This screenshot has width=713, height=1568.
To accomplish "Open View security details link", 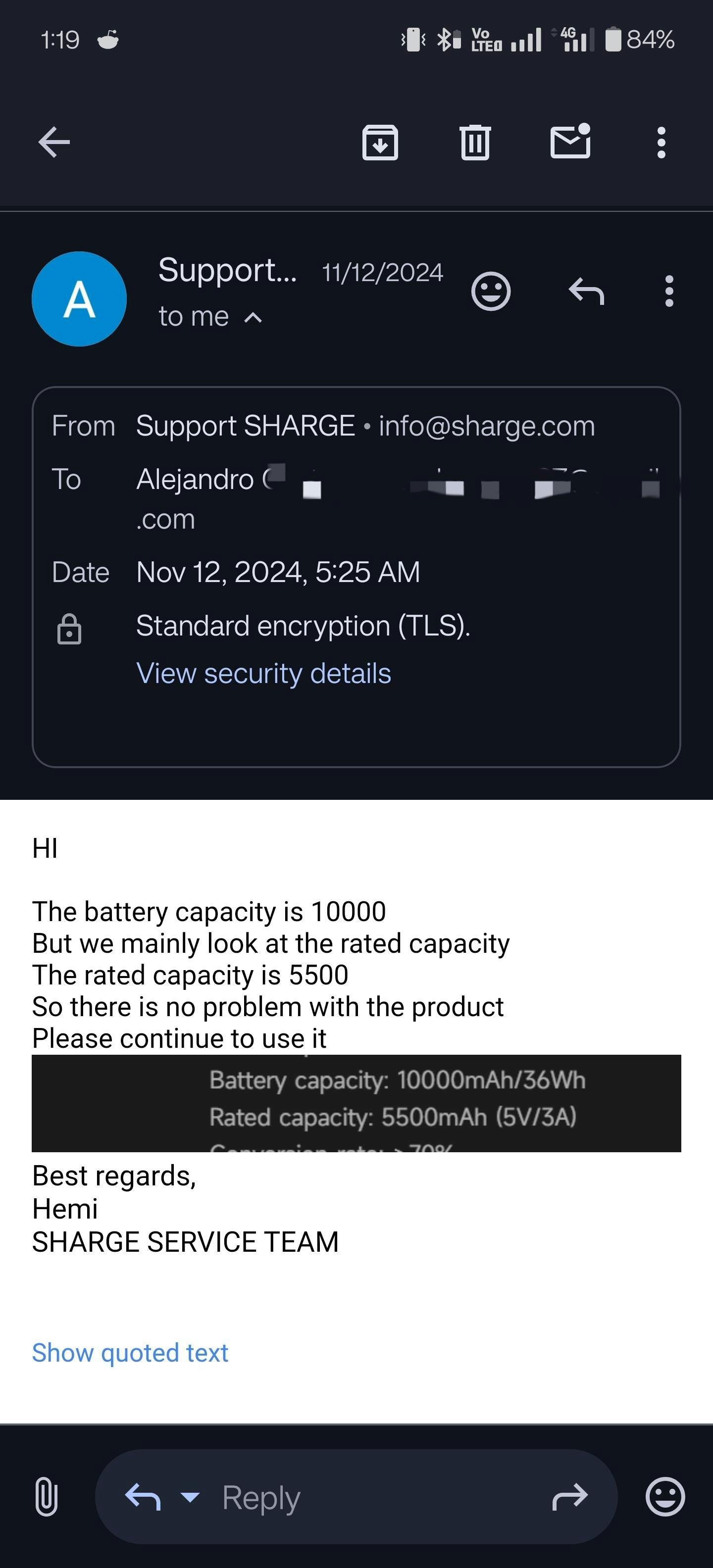I will tap(263, 673).
